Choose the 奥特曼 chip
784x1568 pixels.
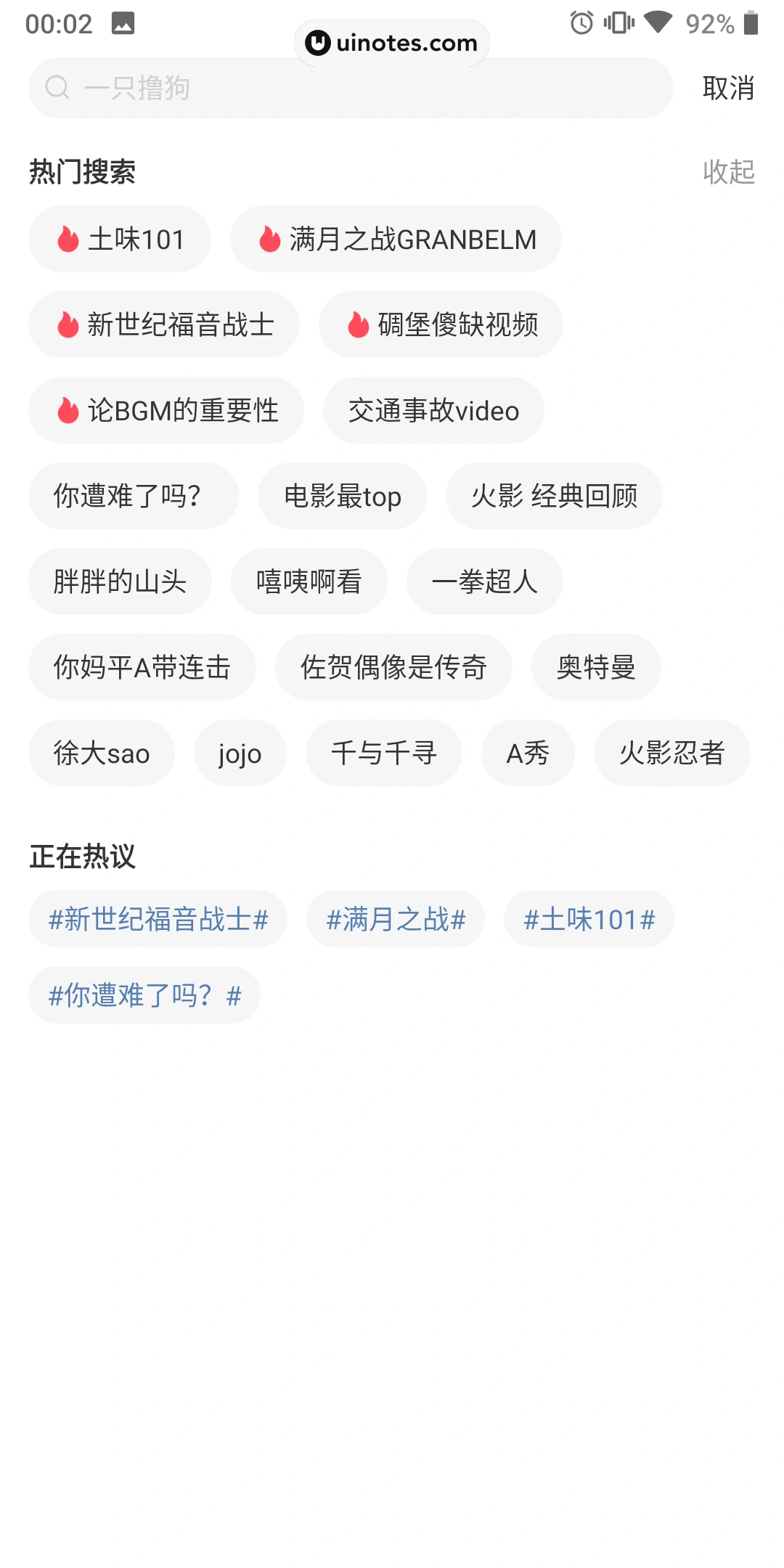point(596,667)
